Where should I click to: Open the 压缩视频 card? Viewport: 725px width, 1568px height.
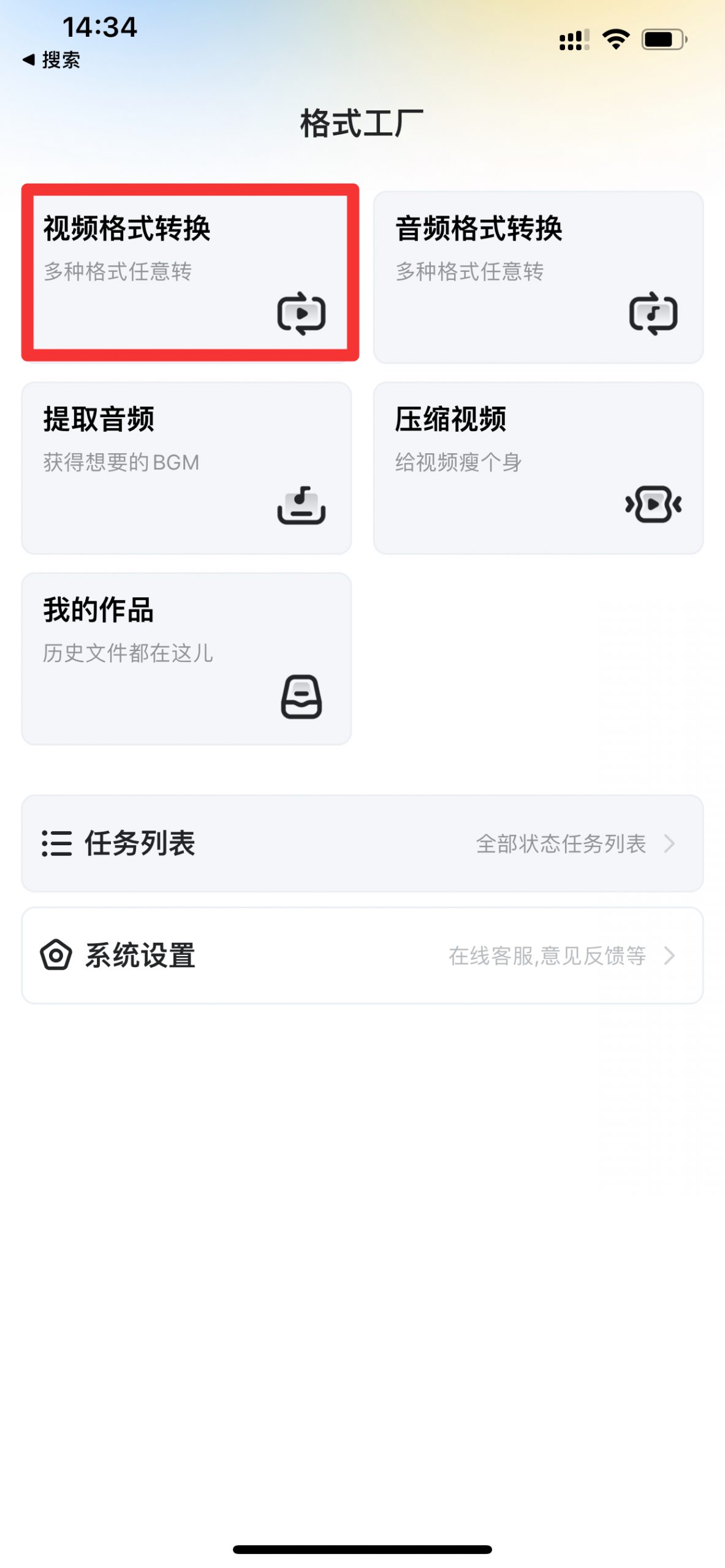point(538,468)
